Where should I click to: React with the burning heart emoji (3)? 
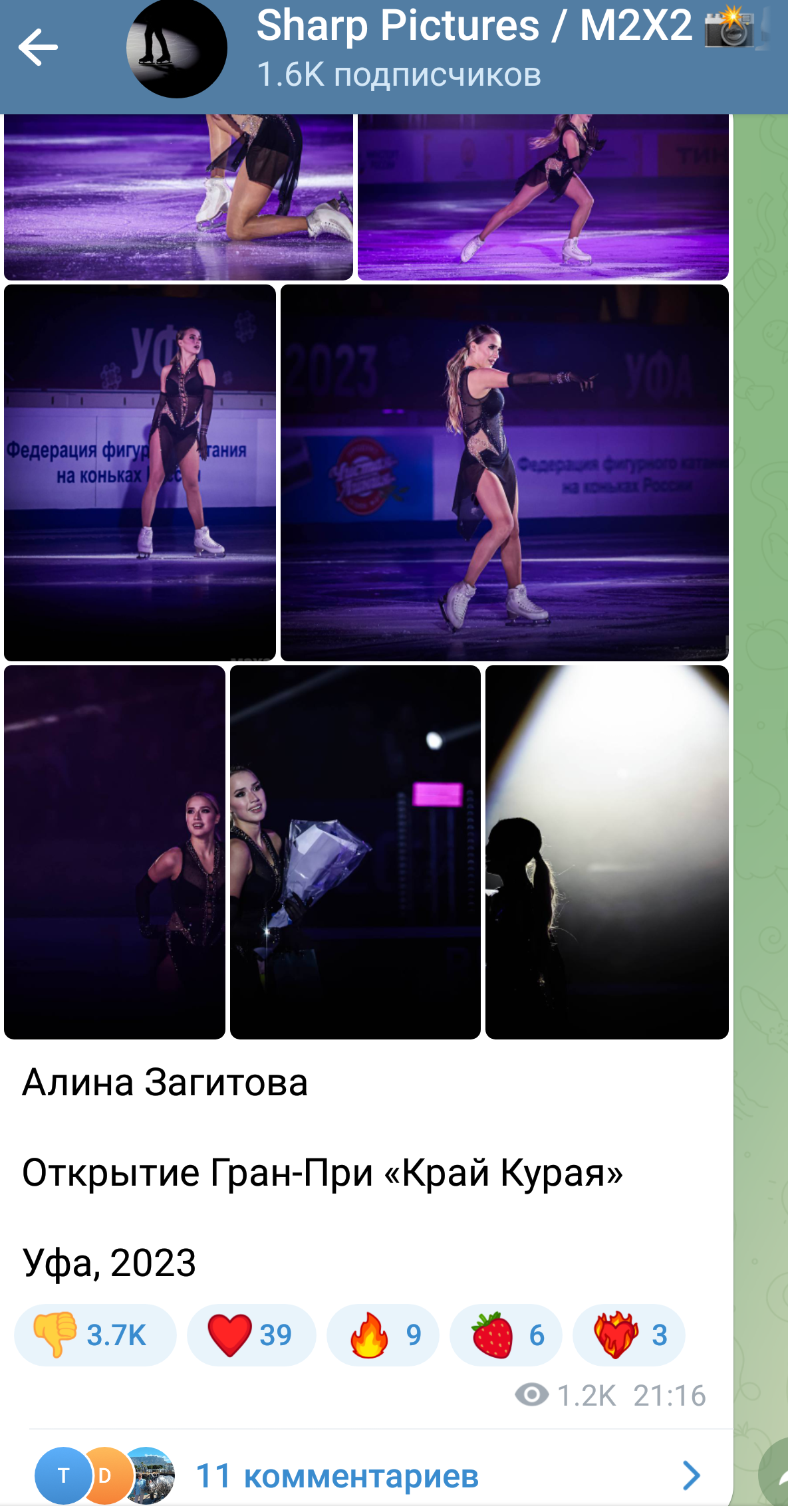point(628,1335)
